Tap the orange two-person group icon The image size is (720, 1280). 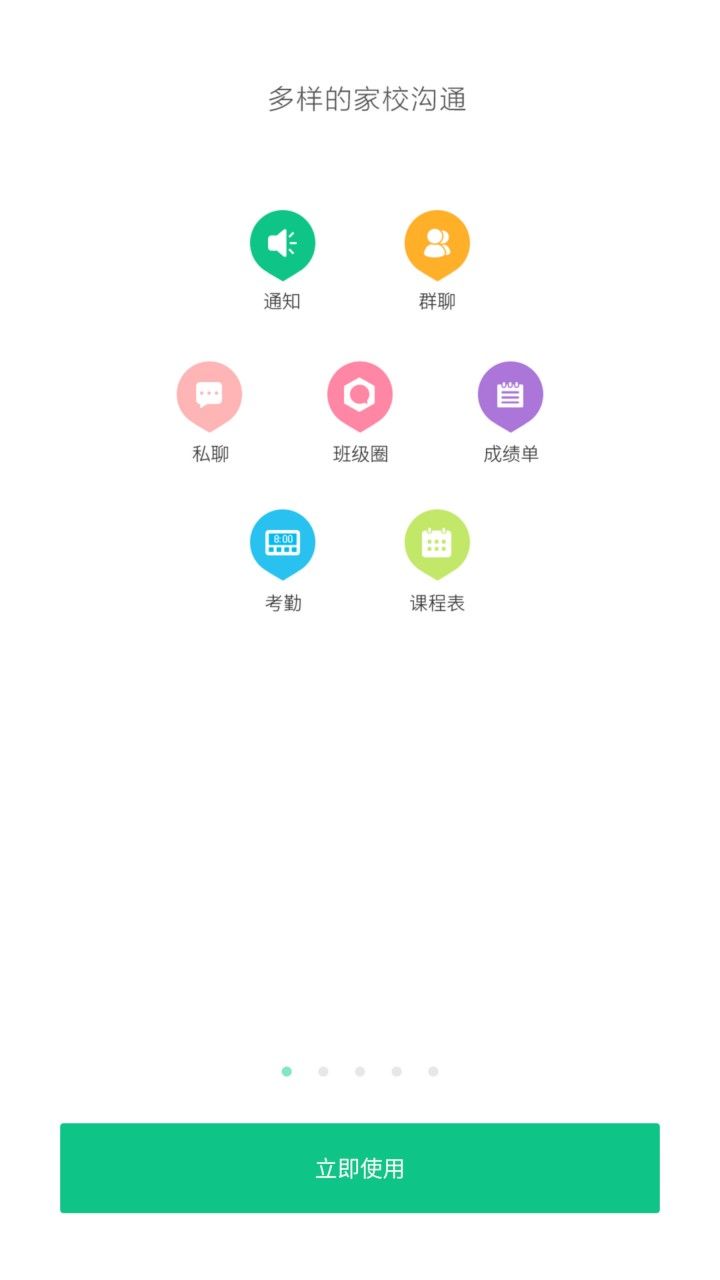pos(437,242)
